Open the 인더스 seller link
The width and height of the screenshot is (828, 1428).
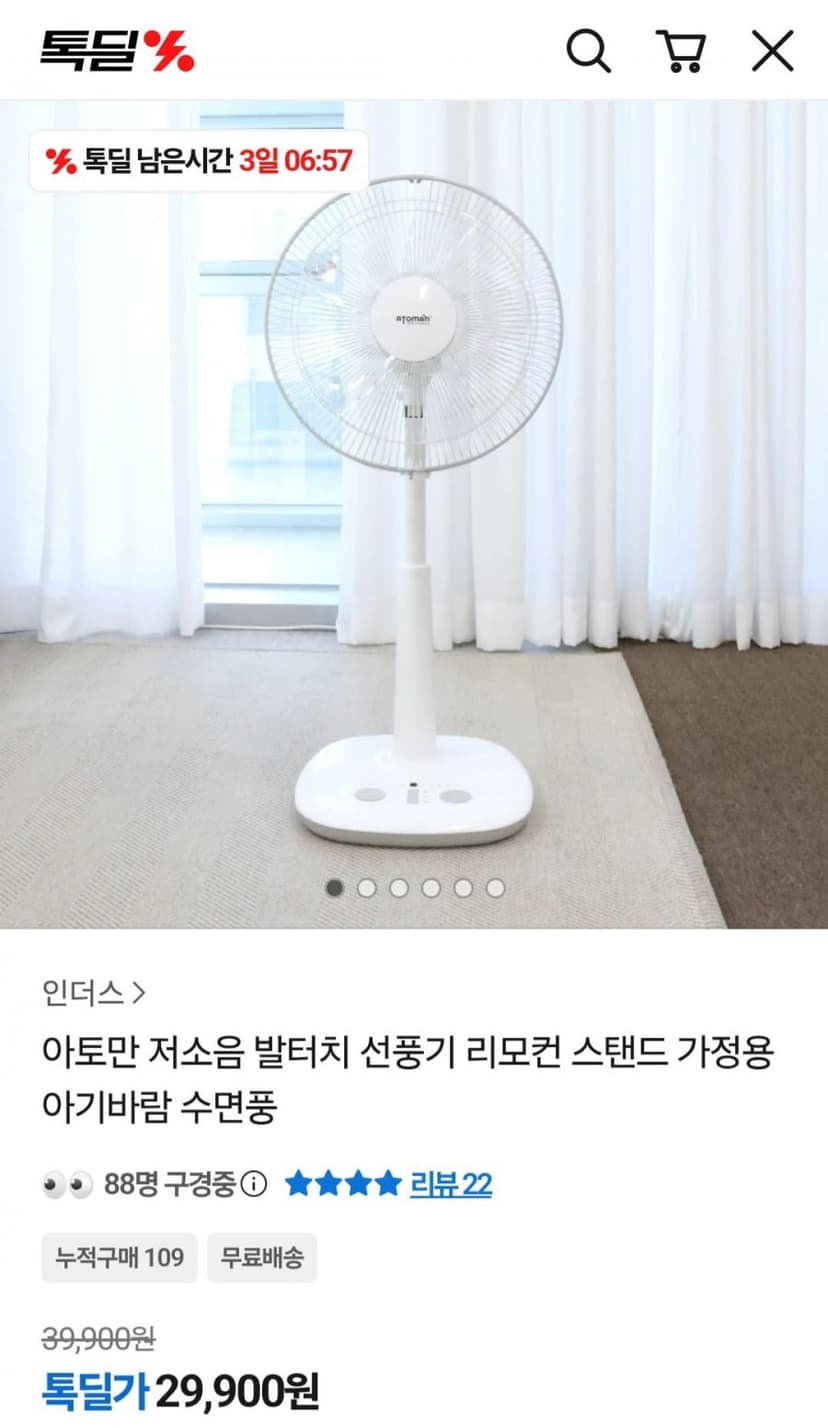[94, 992]
